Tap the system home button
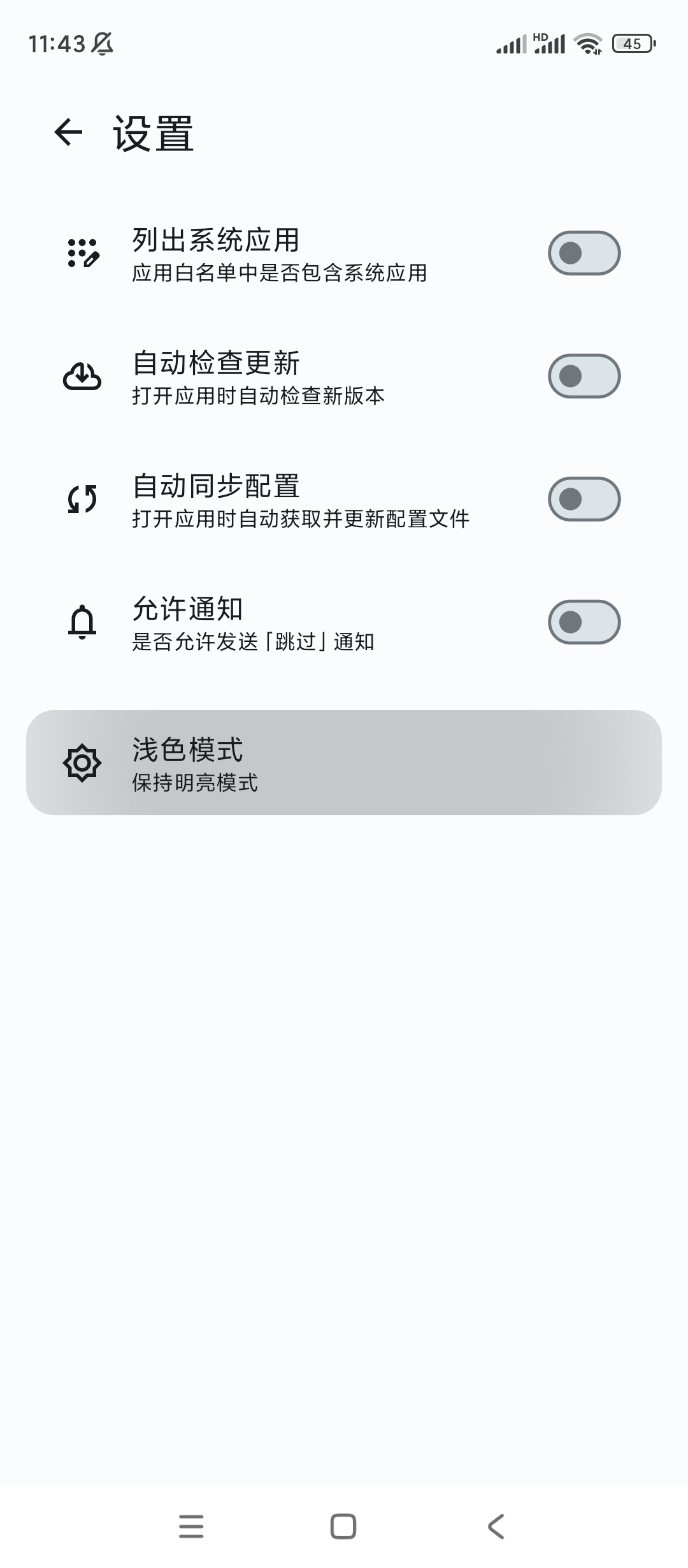 click(343, 1527)
